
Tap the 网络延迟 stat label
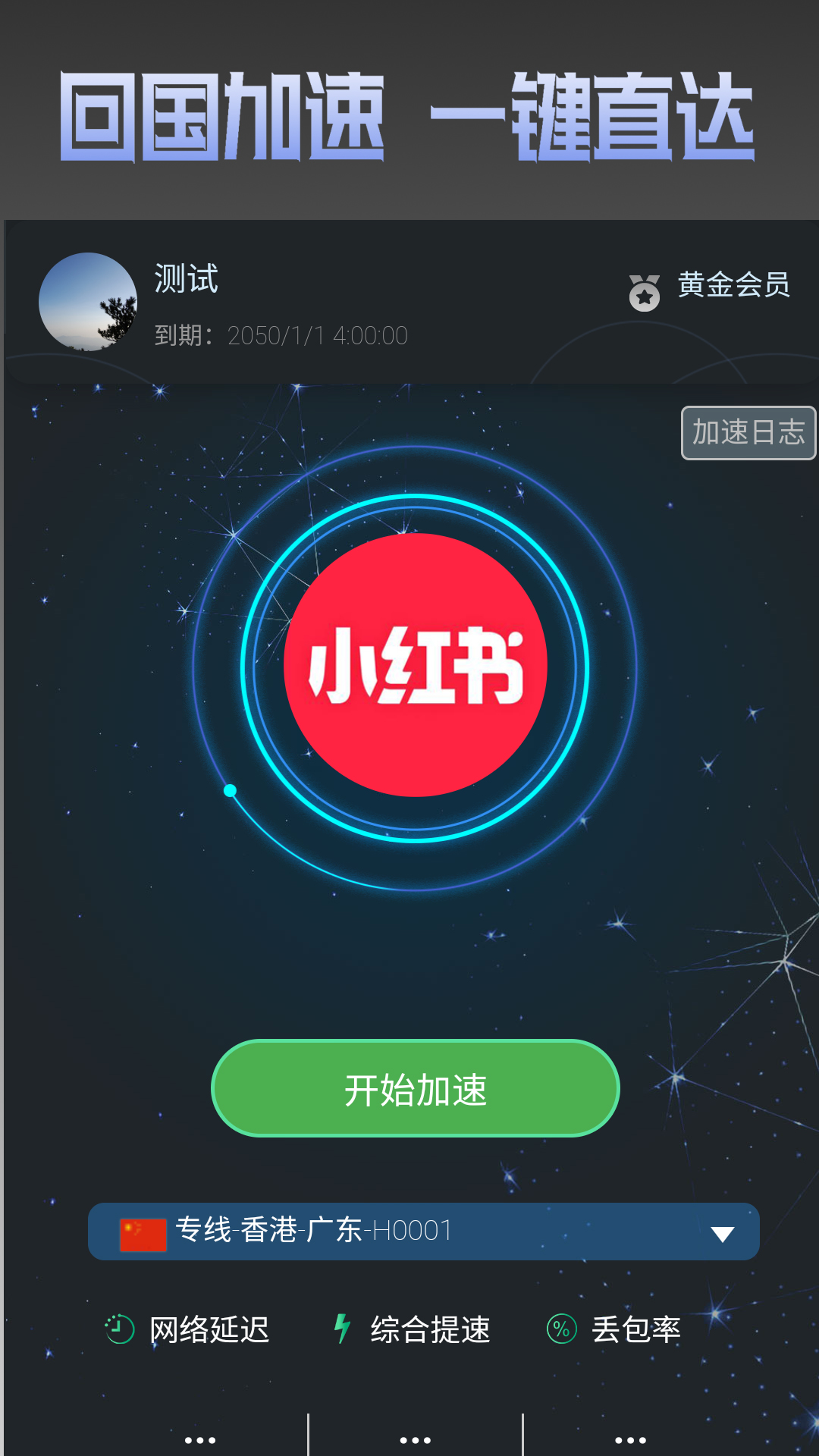click(x=210, y=1327)
